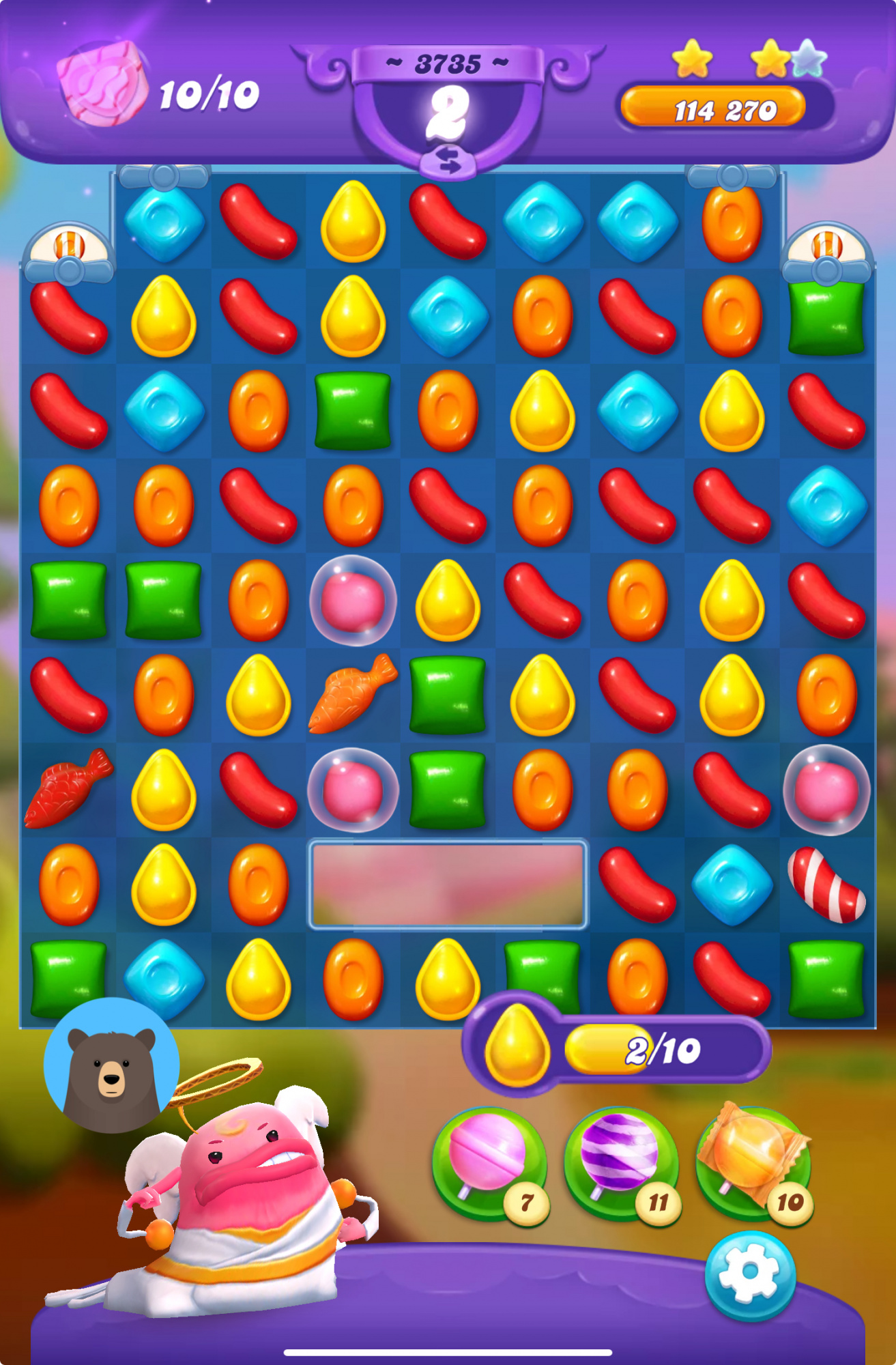Tap the bear player avatar
Screen dimensions: 896x1365
111,1065
